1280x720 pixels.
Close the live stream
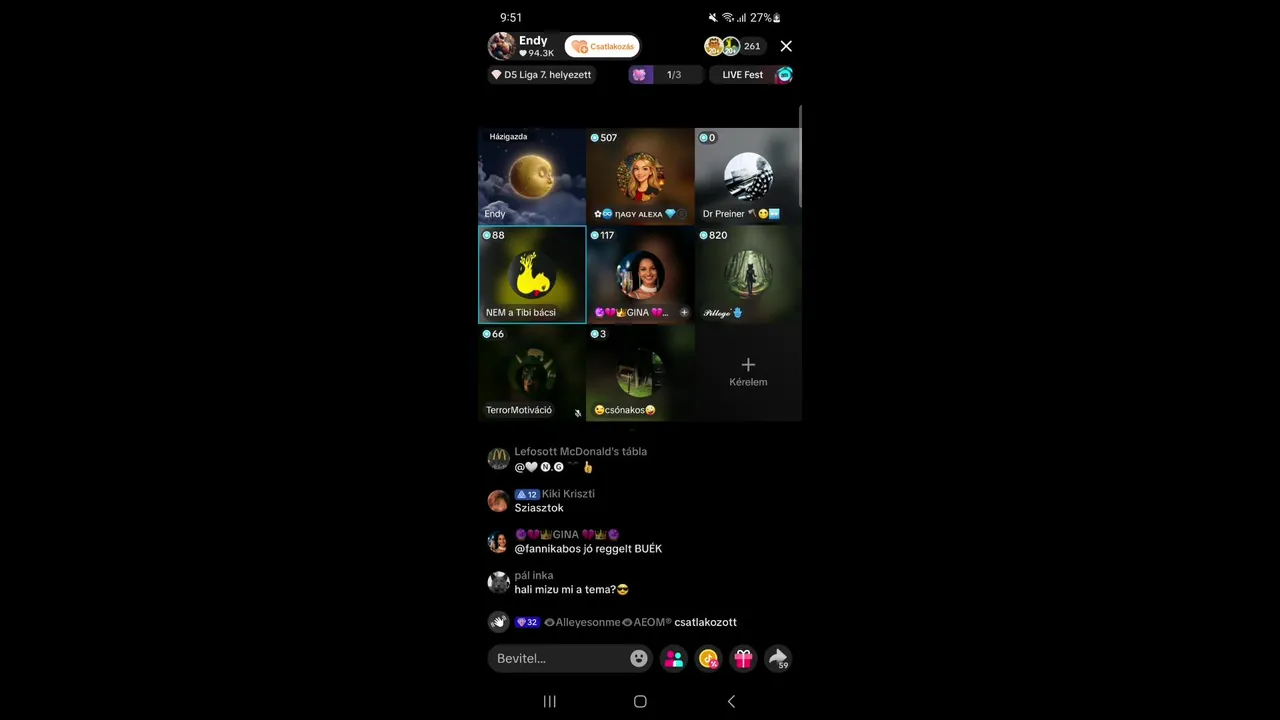click(786, 46)
